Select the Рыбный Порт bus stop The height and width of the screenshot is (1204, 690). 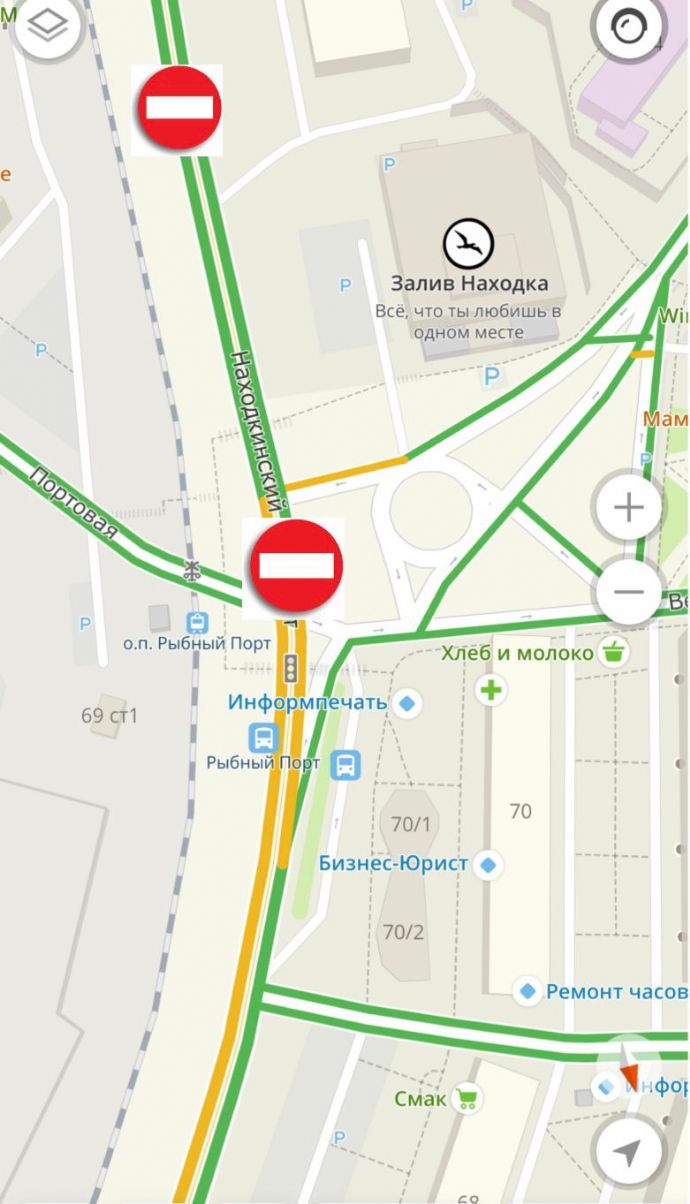click(263, 739)
